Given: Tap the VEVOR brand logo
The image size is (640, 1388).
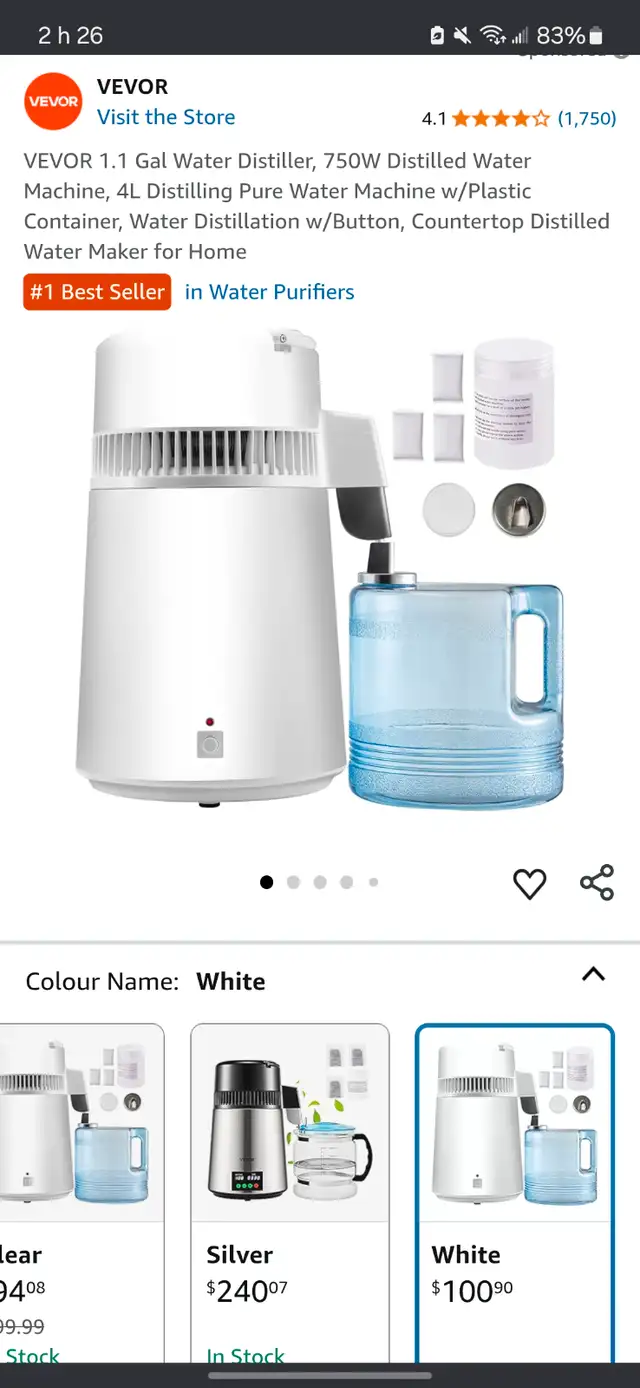Looking at the screenshot, I should click(53, 101).
